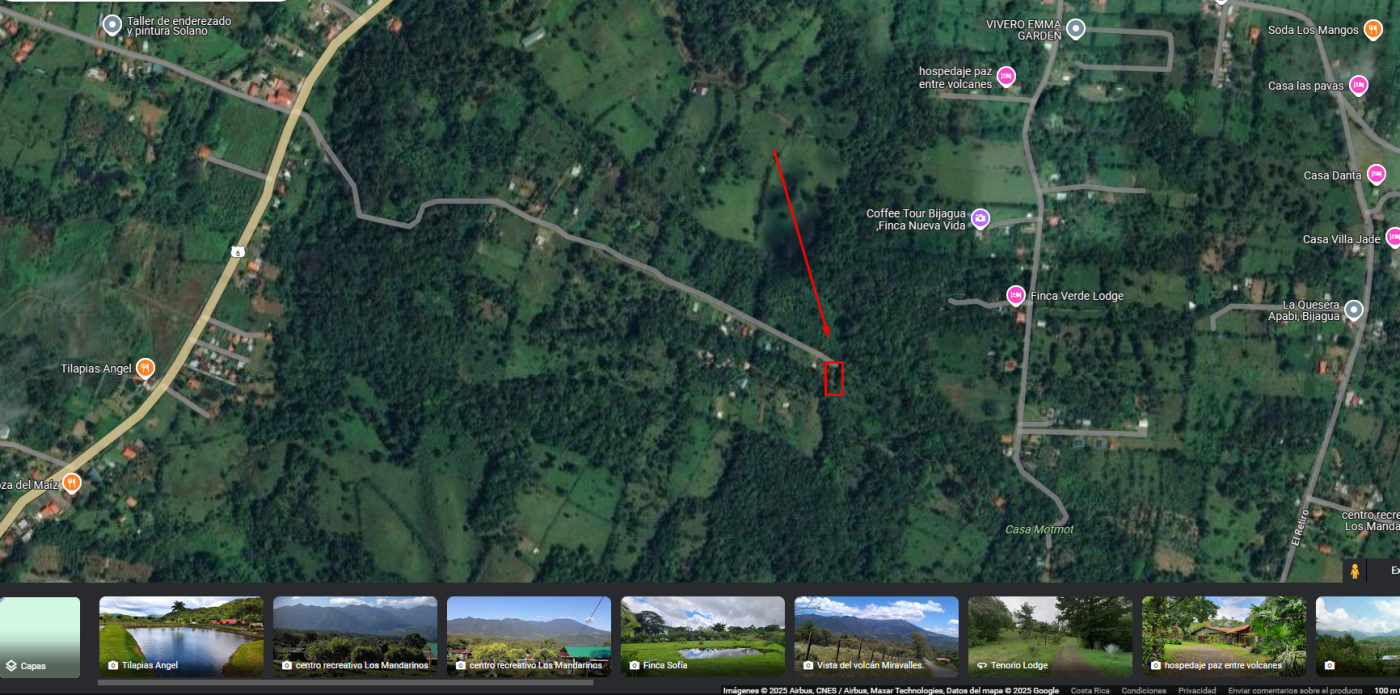This screenshot has height=695, width=1400.
Task: Select Taller de enderezado y pintura Solano
Action: coord(112,24)
